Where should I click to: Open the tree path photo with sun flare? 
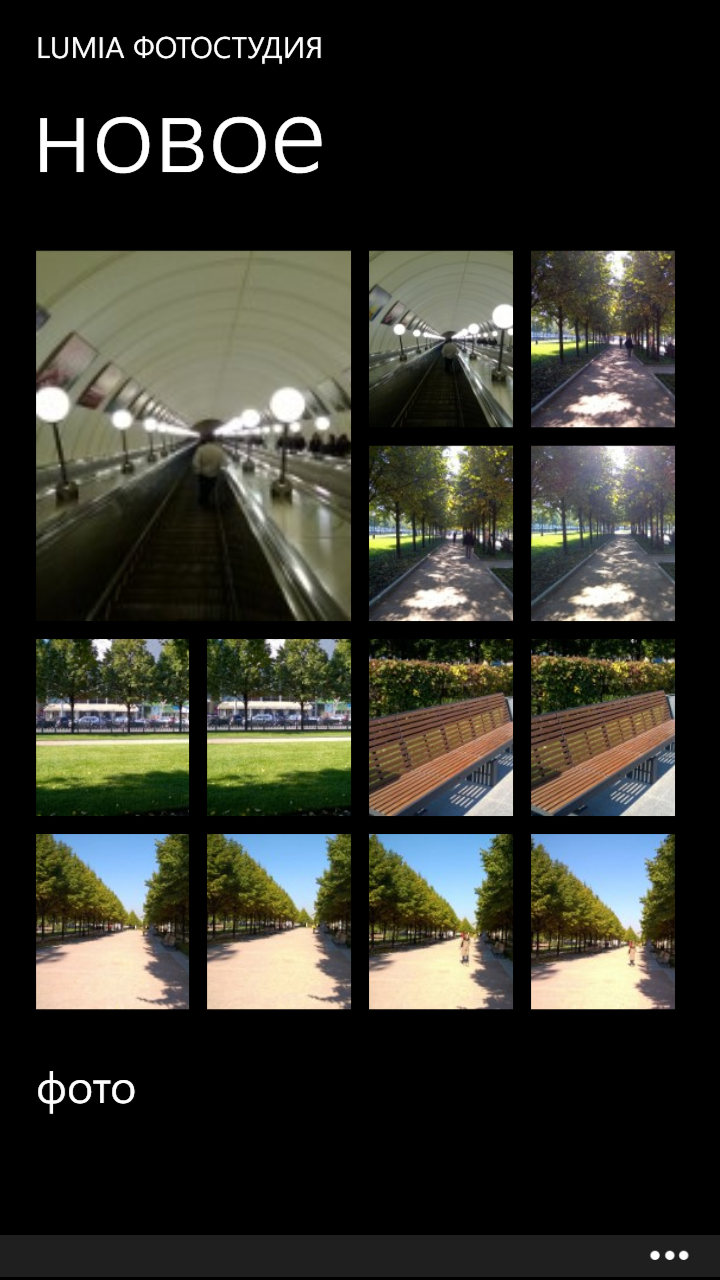pyautogui.click(x=603, y=533)
